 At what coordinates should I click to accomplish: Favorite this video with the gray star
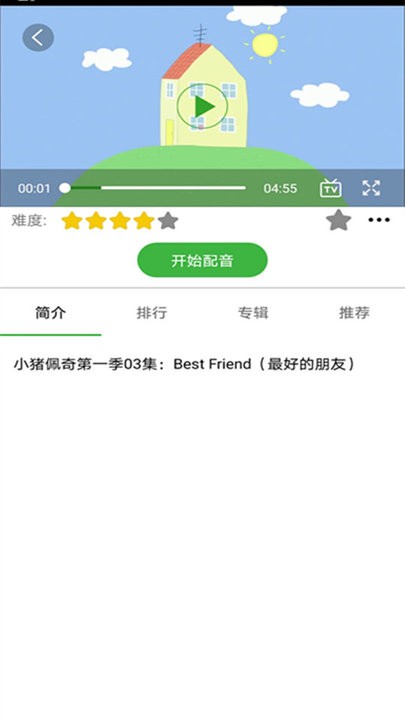pyautogui.click(x=339, y=220)
